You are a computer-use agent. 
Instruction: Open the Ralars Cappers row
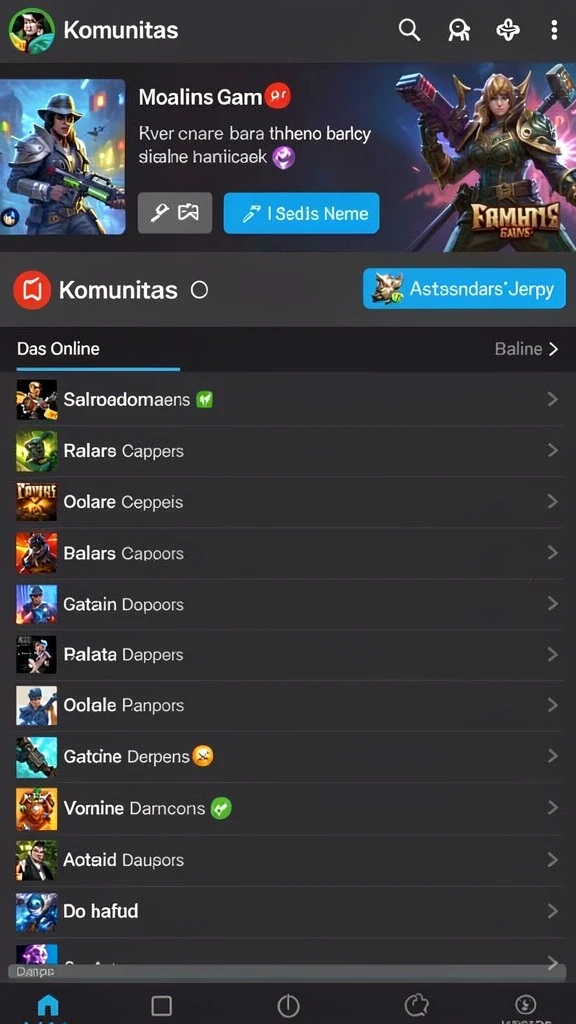(288, 451)
